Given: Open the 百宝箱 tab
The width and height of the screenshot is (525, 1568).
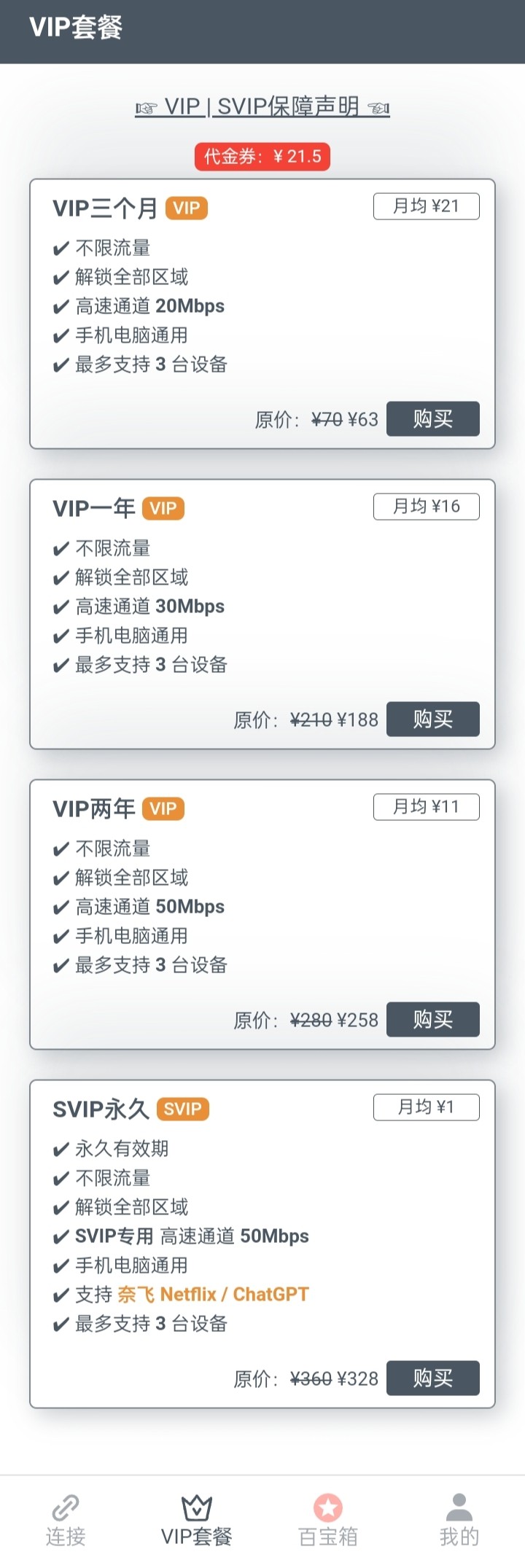Looking at the screenshot, I should (328, 1520).
